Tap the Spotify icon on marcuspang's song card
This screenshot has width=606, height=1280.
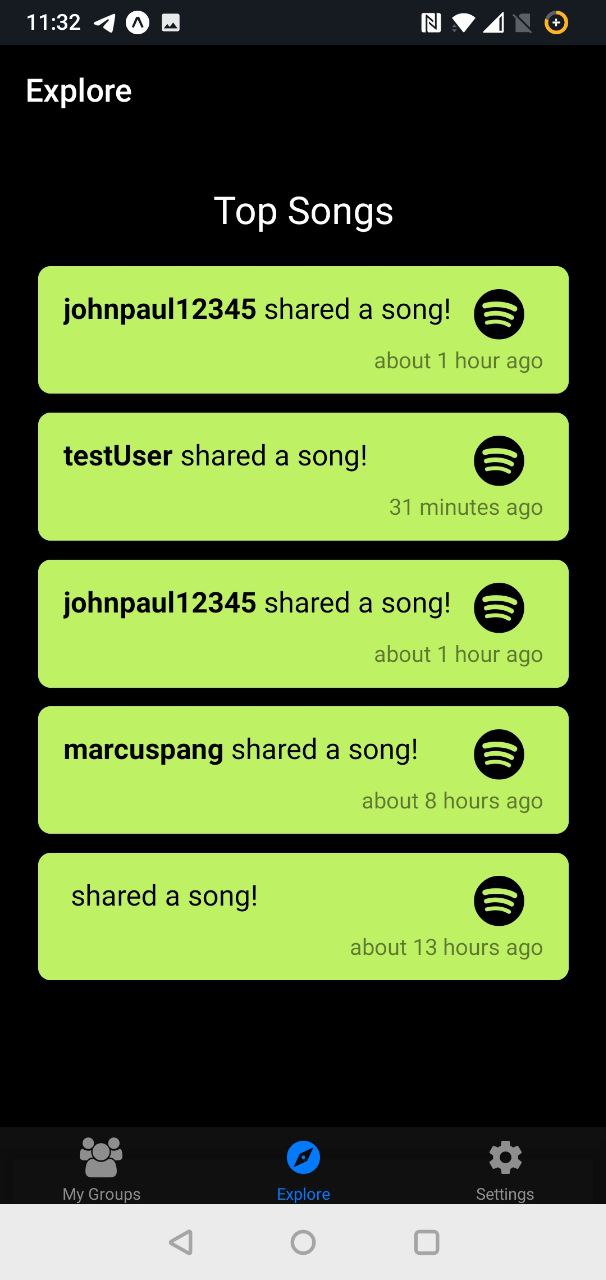[498, 754]
